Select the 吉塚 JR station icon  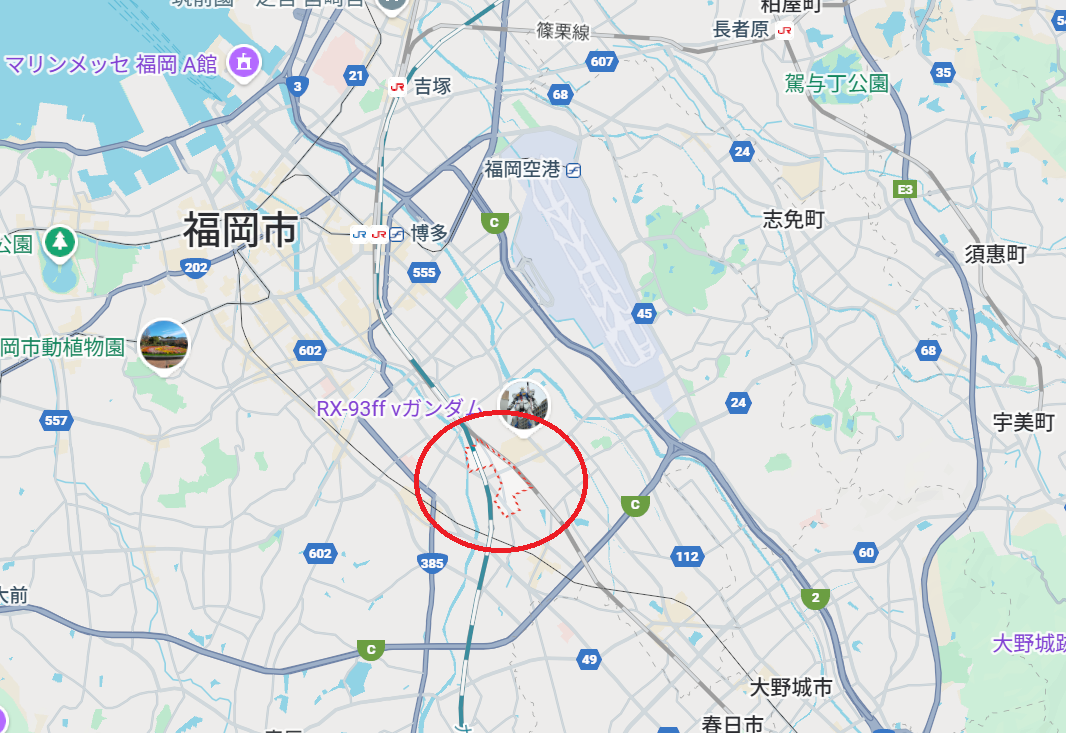click(398, 87)
